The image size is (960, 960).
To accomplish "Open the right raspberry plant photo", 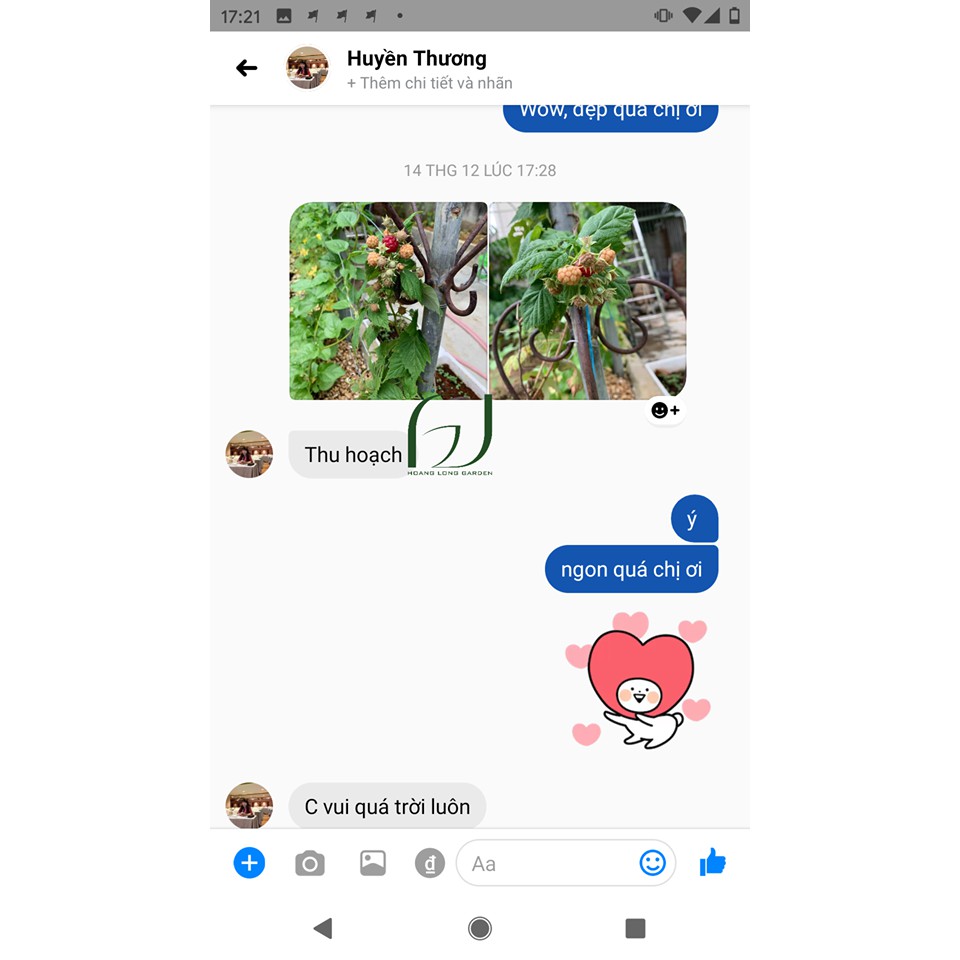I will [x=587, y=300].
